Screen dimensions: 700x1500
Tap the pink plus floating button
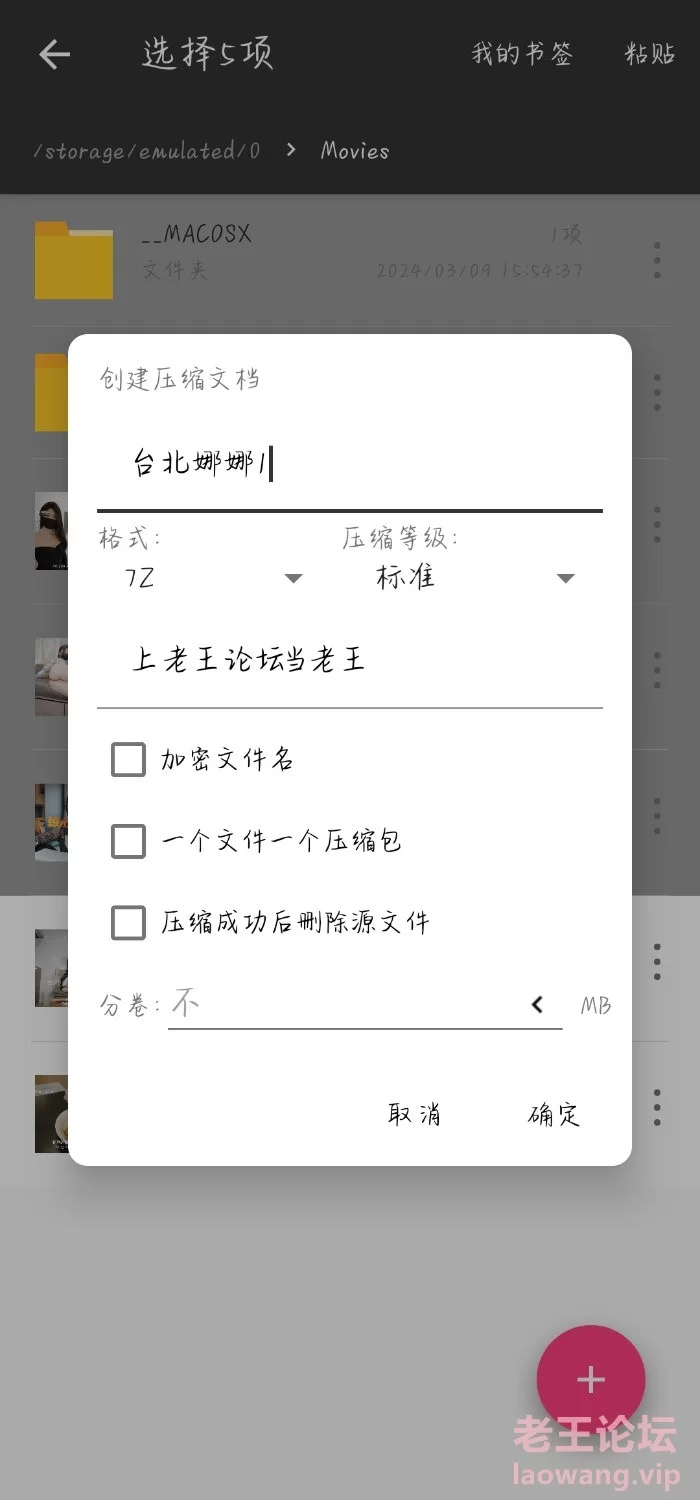[x=591, y=1380]
